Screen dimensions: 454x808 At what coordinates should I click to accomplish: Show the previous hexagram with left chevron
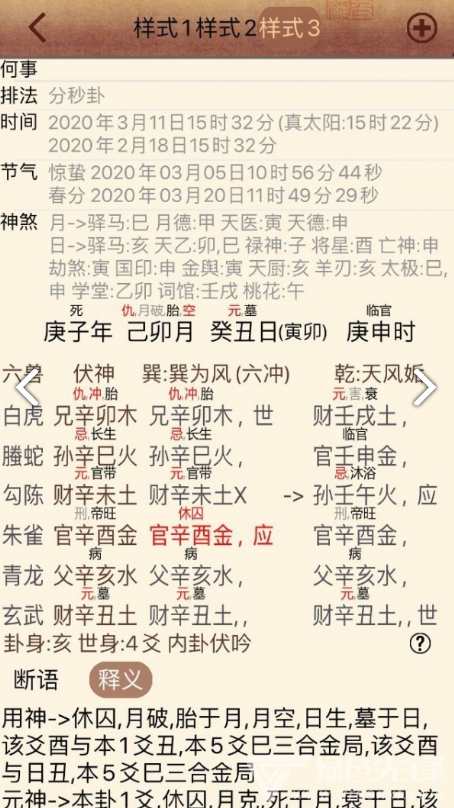(x=27, y=387)
